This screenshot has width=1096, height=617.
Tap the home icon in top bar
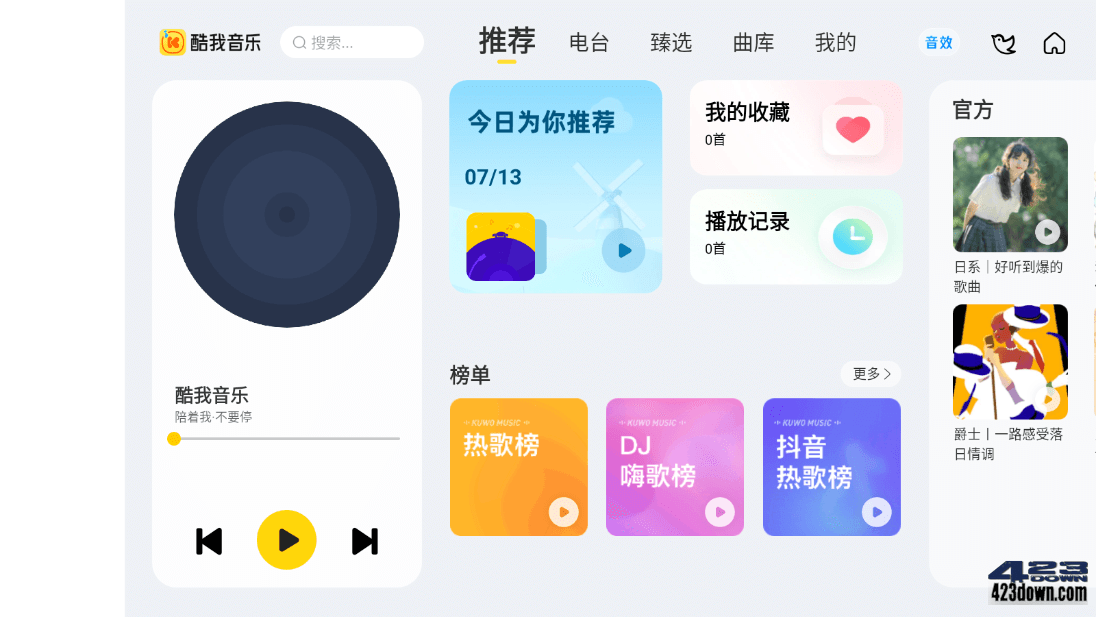(x=1054, y=43)
